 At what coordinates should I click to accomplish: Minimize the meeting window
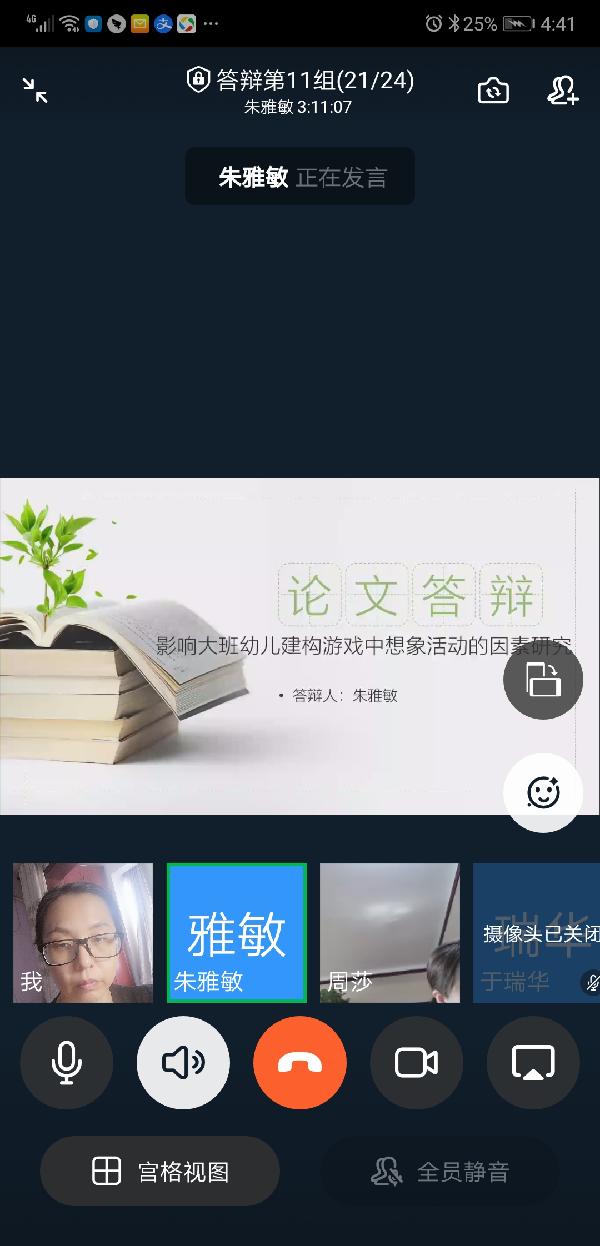(35, 91)
